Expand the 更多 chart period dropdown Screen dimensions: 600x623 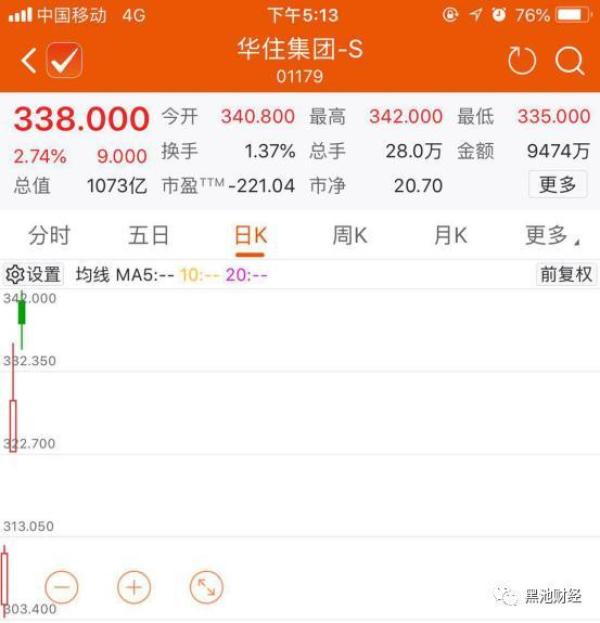pos(550,236)
